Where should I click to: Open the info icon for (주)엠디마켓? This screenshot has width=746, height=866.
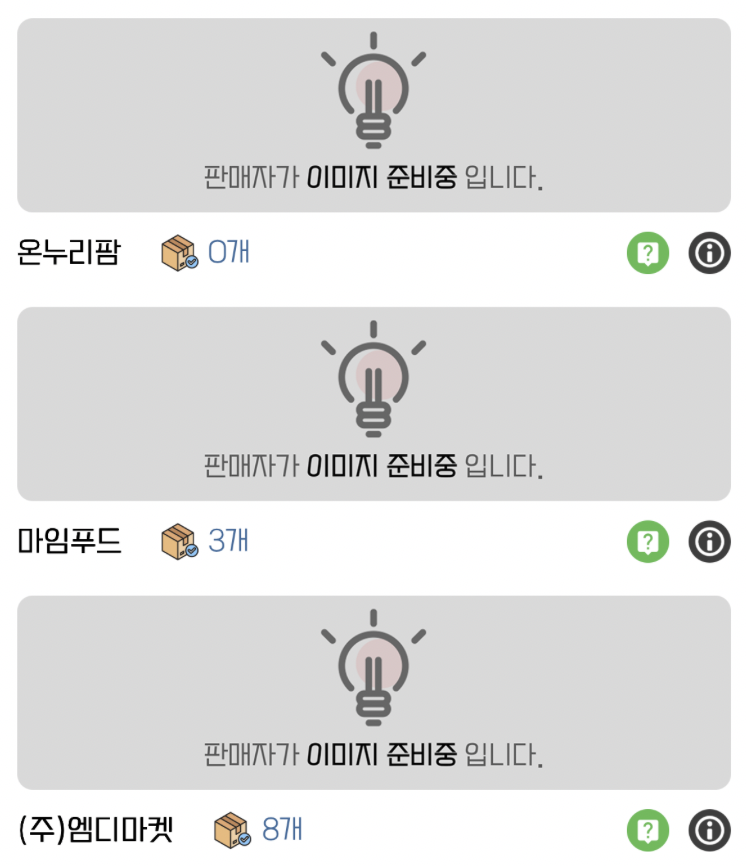(x=709, y=830)
